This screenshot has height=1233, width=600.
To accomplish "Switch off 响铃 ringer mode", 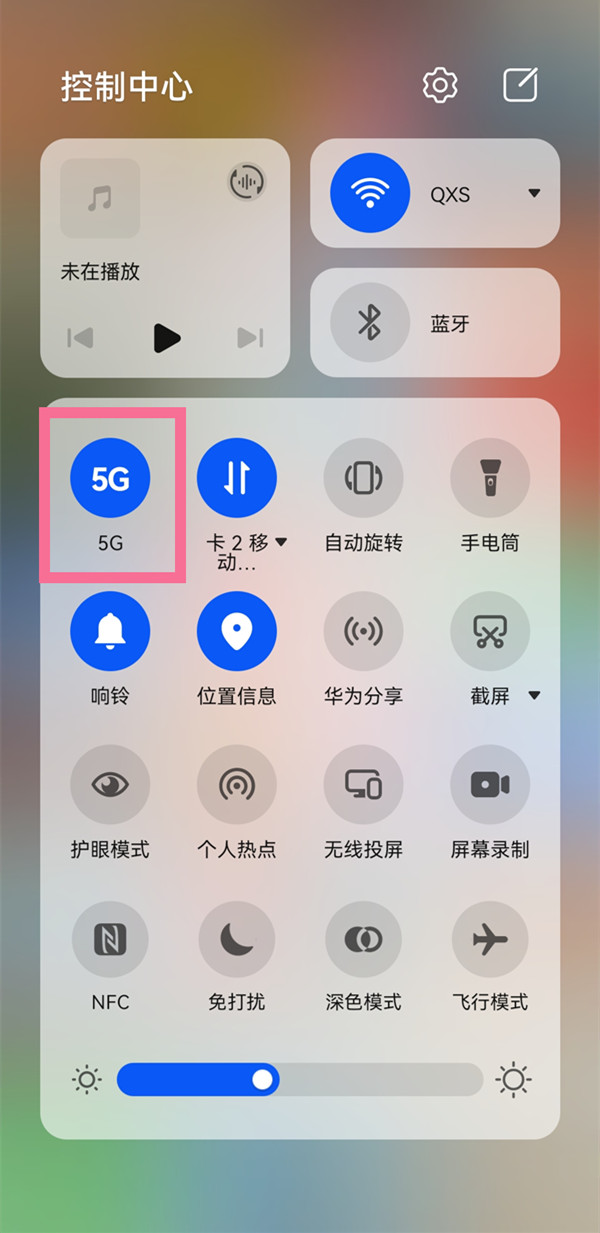I will coord(110,631).
